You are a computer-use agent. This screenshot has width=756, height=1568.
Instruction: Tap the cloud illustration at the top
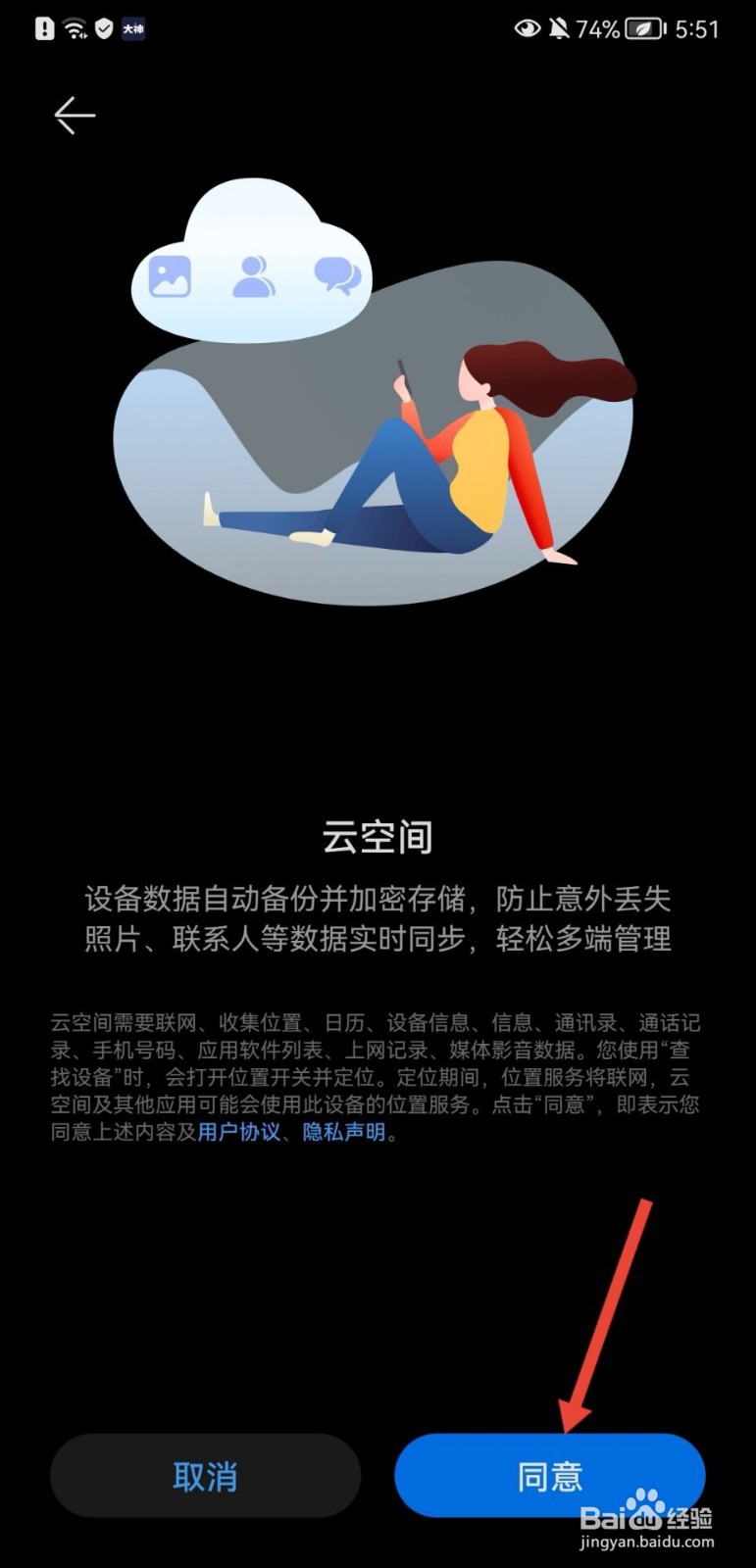click(x=253, y=245)
